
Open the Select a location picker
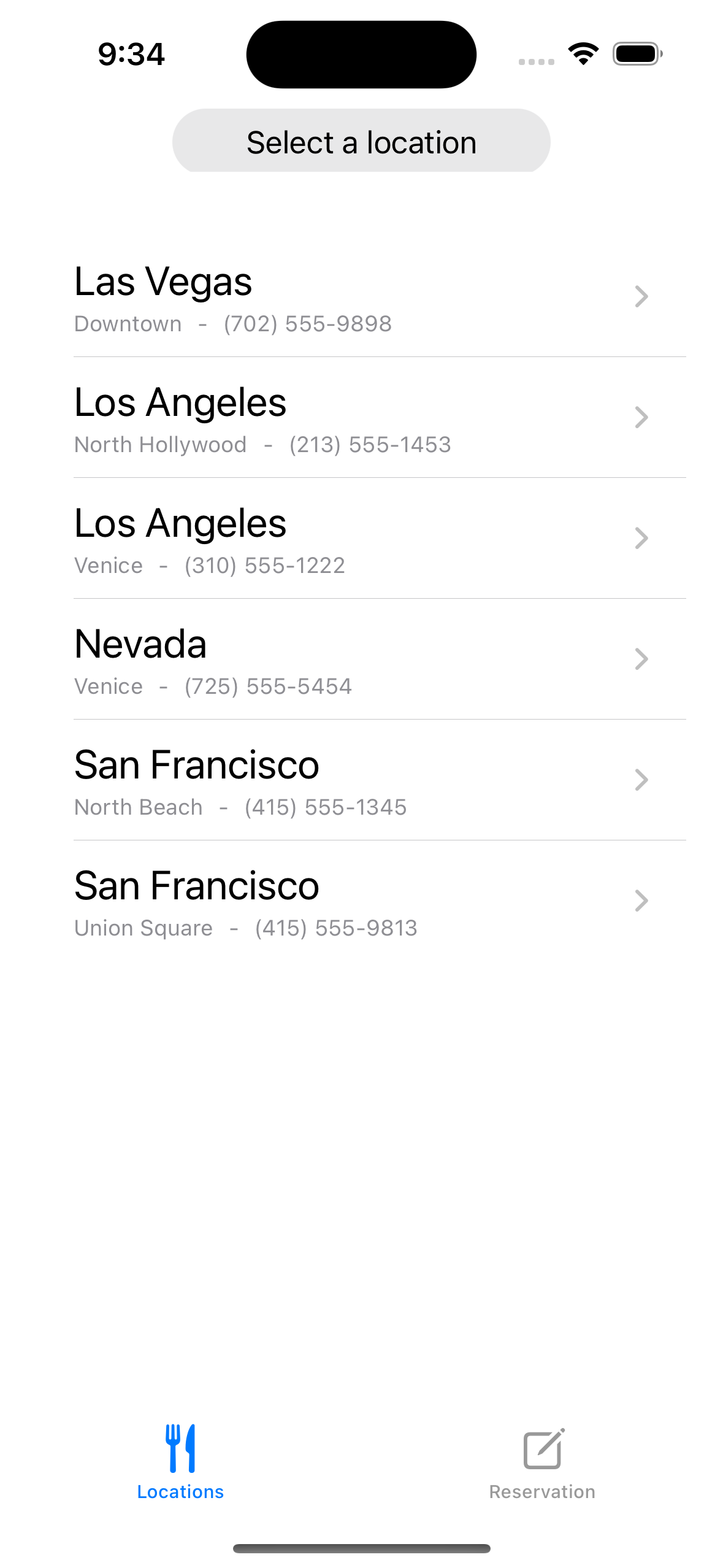(x=361, y=141)
